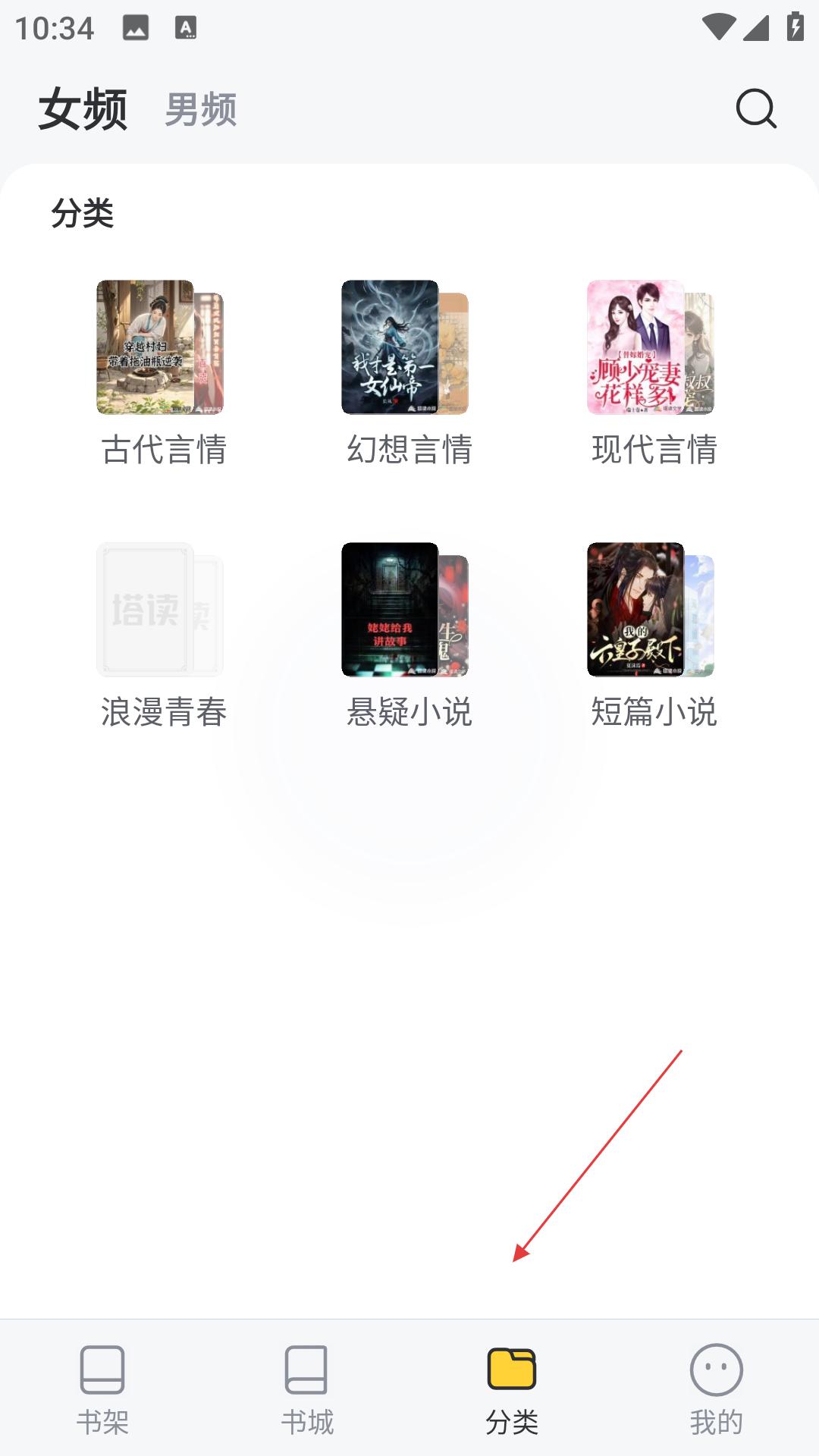The width and height of the screenshot is (819, 1456).
Task: Select the 女频 tab
Action: 83,109
